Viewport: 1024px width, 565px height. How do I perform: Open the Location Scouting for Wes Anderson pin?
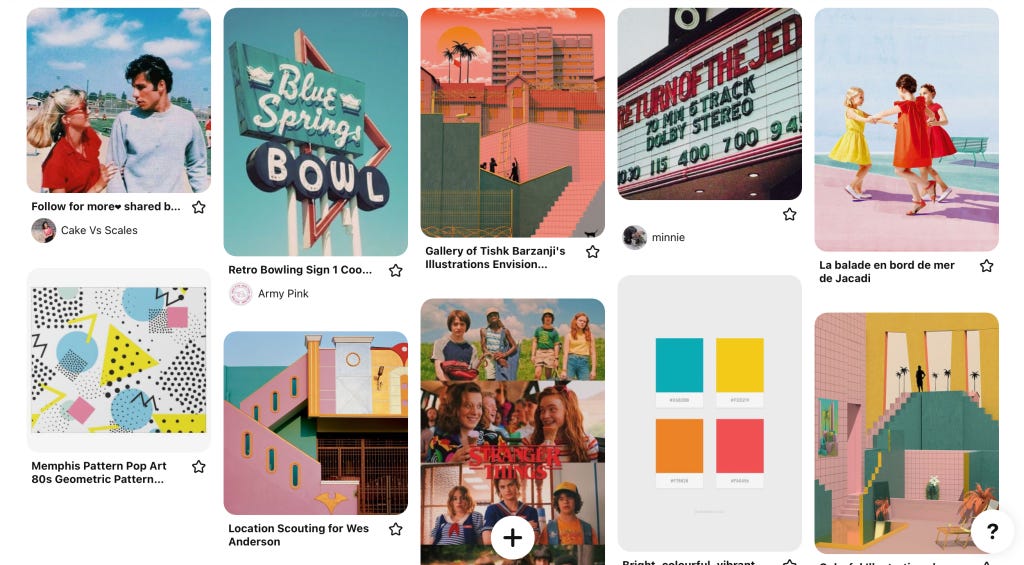point(315,423)
